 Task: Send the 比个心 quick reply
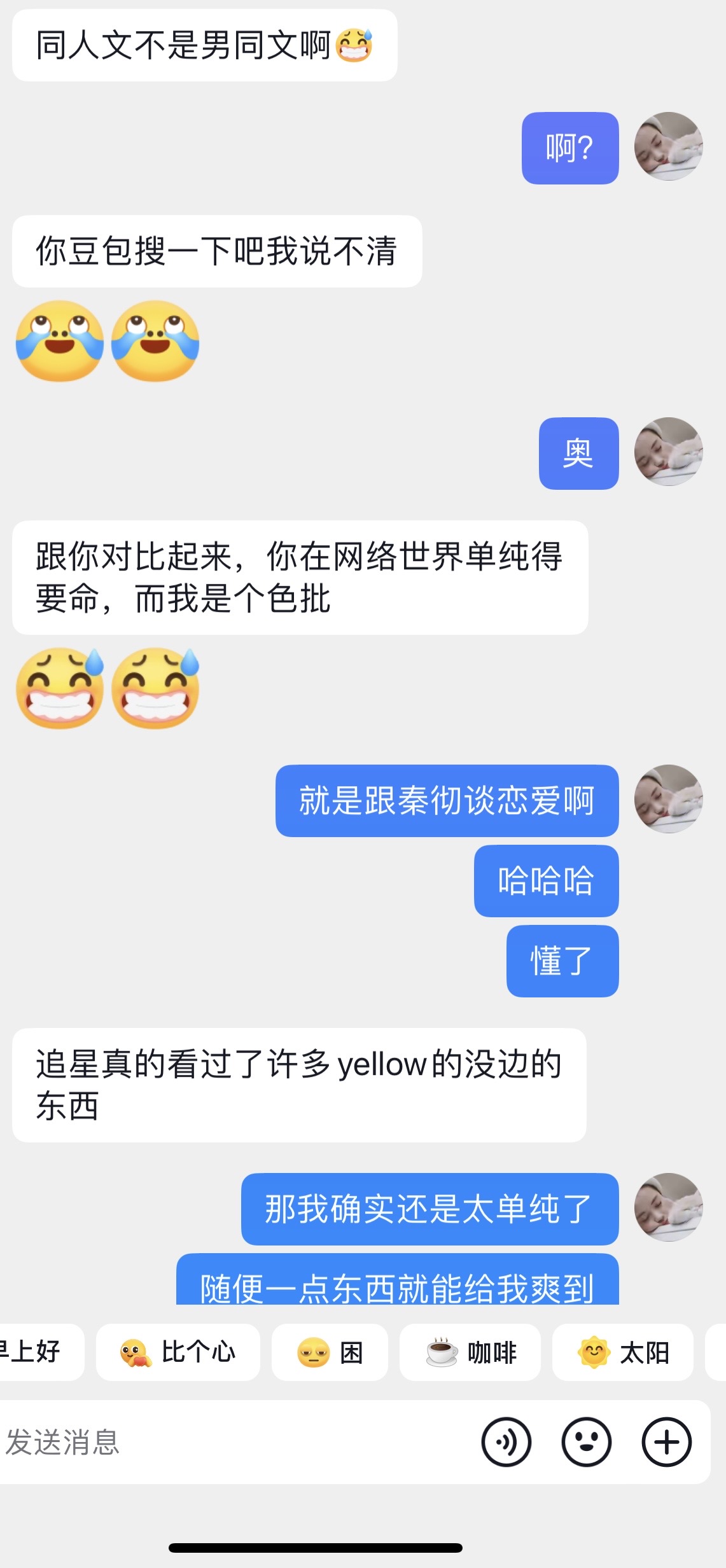click(x=178, y=1352)
